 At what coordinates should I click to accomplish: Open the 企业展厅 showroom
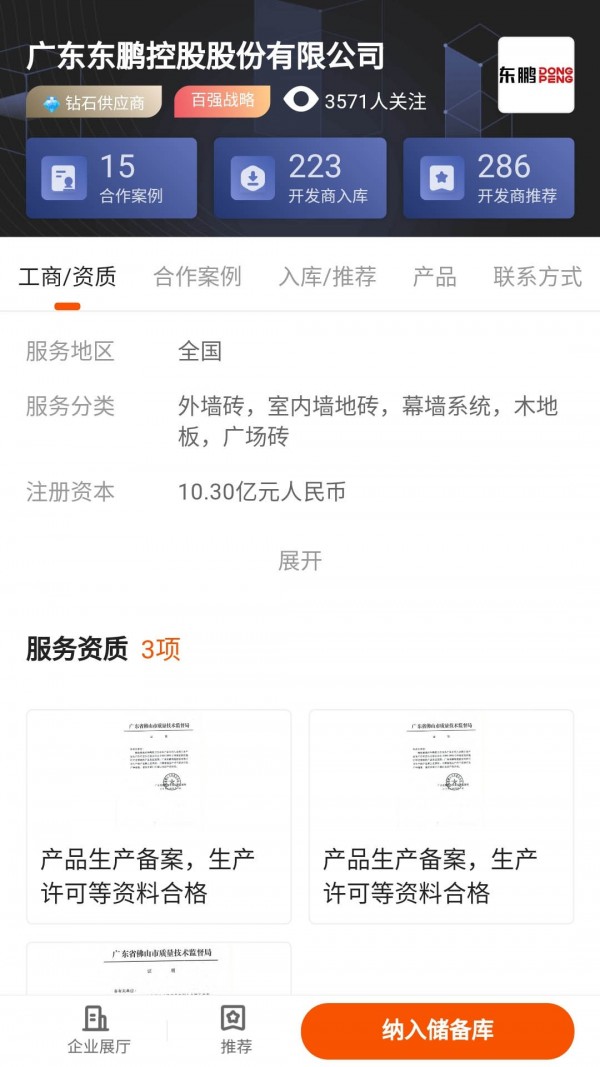tap(98, 1031)
